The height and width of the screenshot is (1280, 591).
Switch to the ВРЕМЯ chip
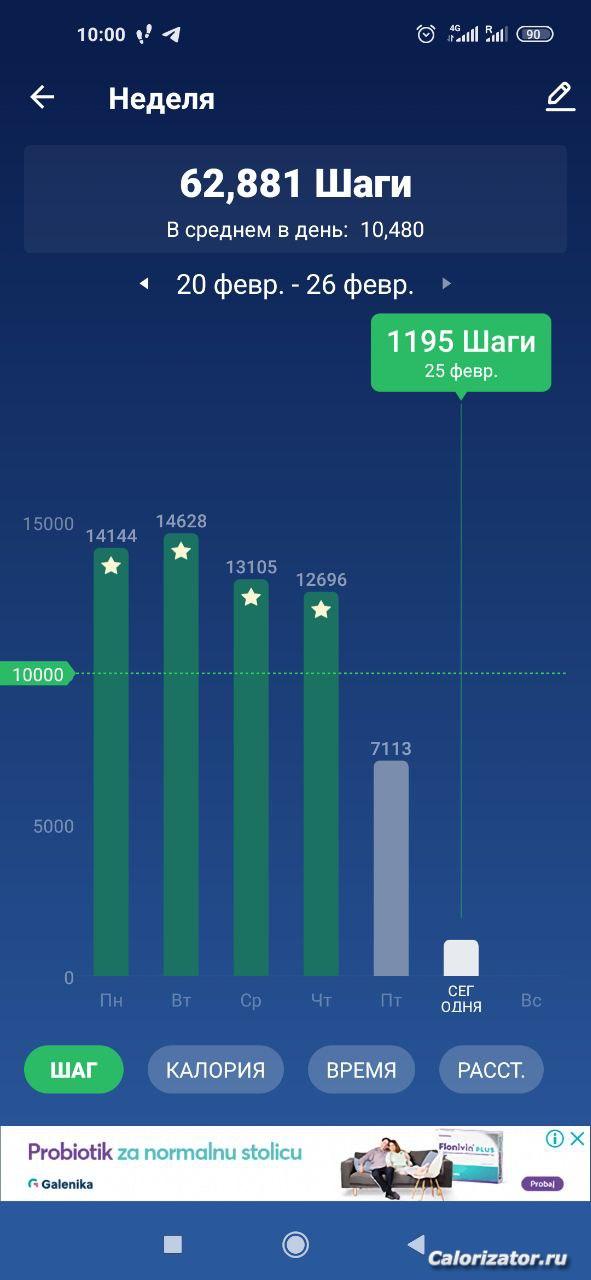pos(361,1070)
